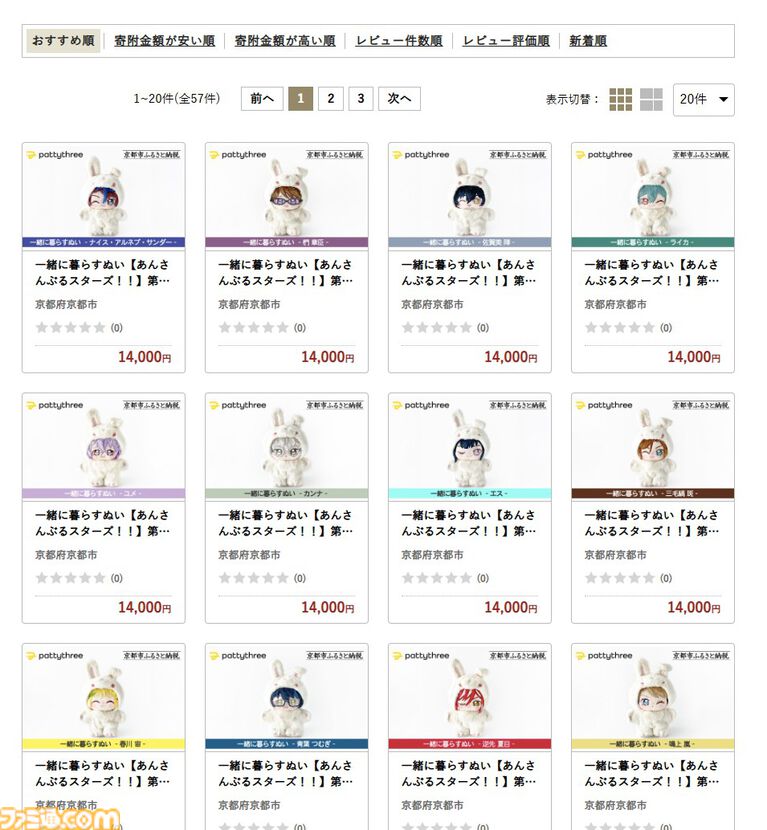
Task: Select the おすすめ順 sort option
Action: [x=63, y=41]
